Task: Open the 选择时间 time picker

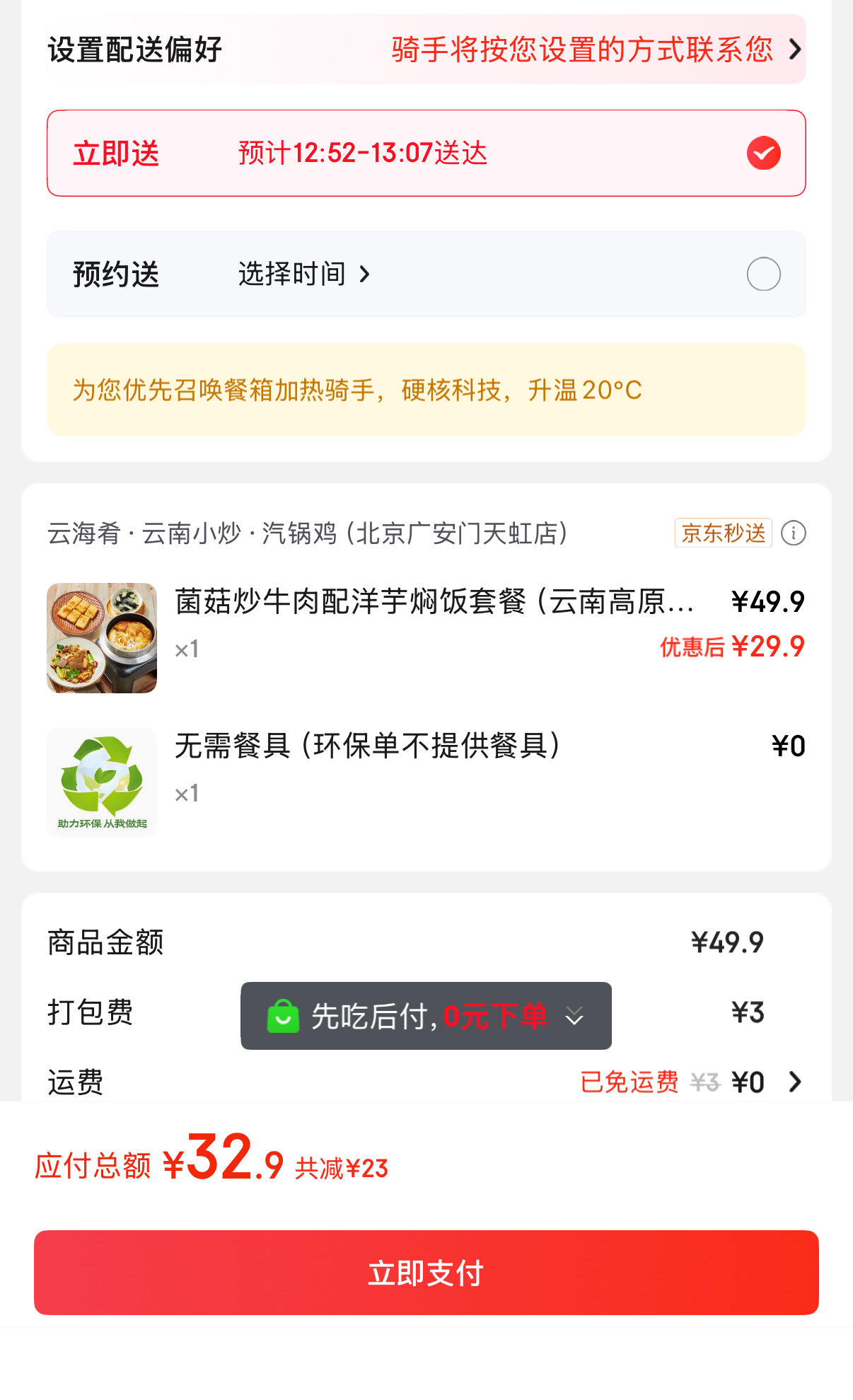Action: 304,274
